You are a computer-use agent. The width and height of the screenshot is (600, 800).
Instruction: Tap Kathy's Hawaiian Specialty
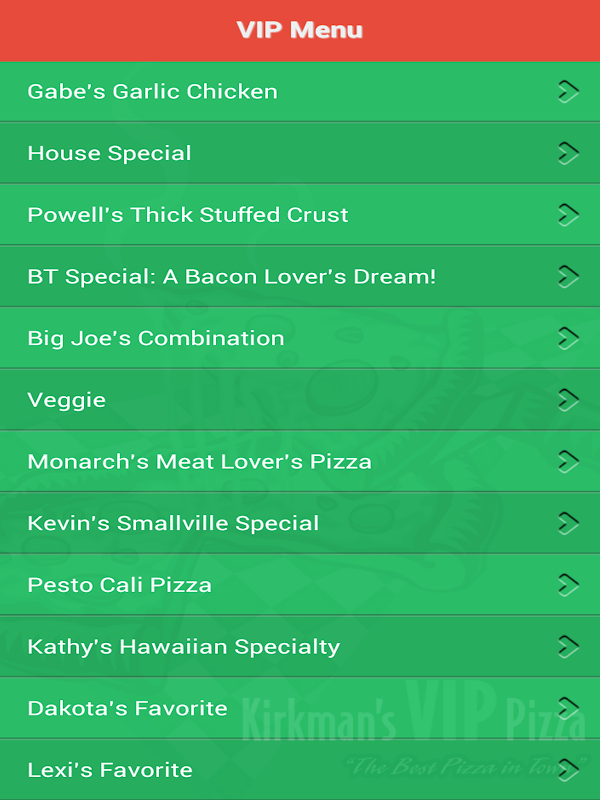click(x=299, y=647)
